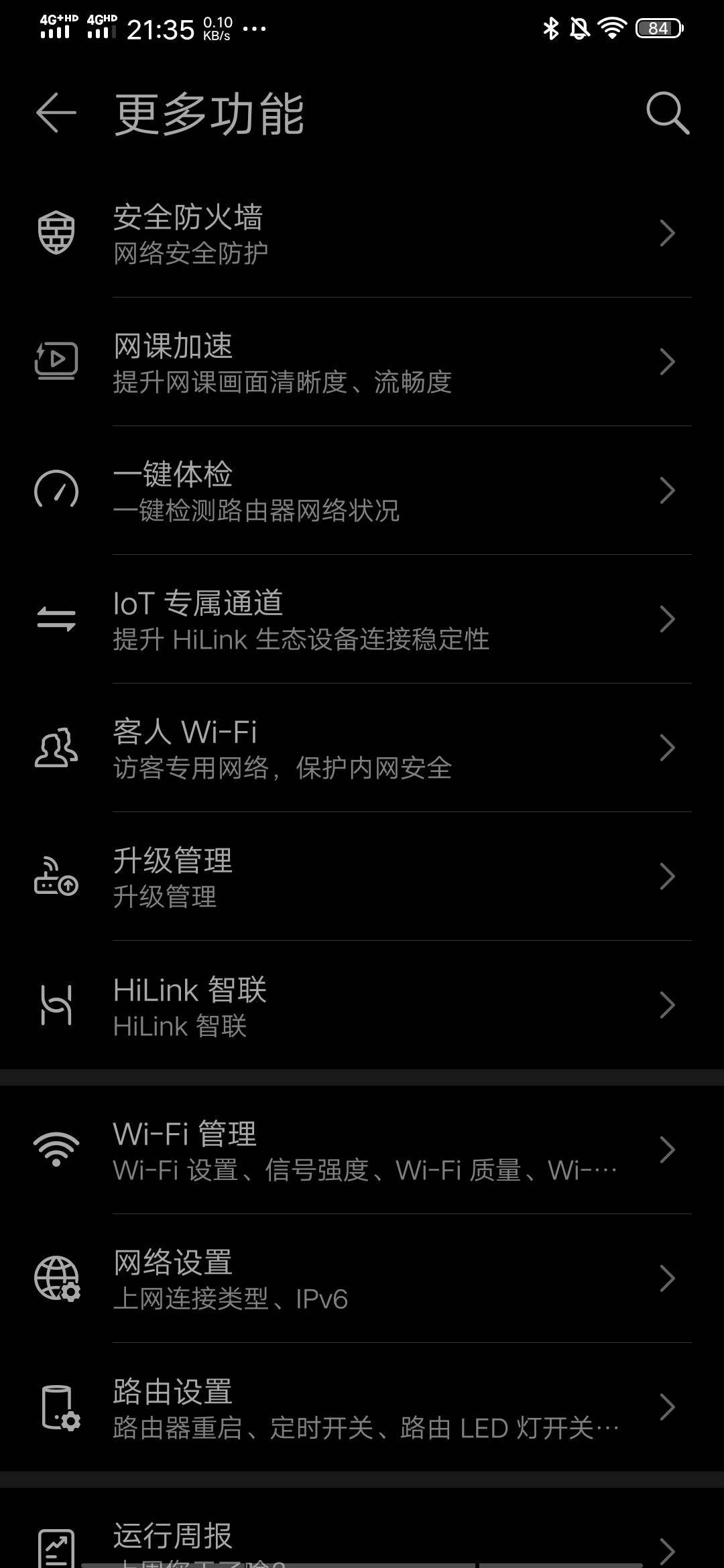Open HiLink 智联 row

(x=362, y=1005)
